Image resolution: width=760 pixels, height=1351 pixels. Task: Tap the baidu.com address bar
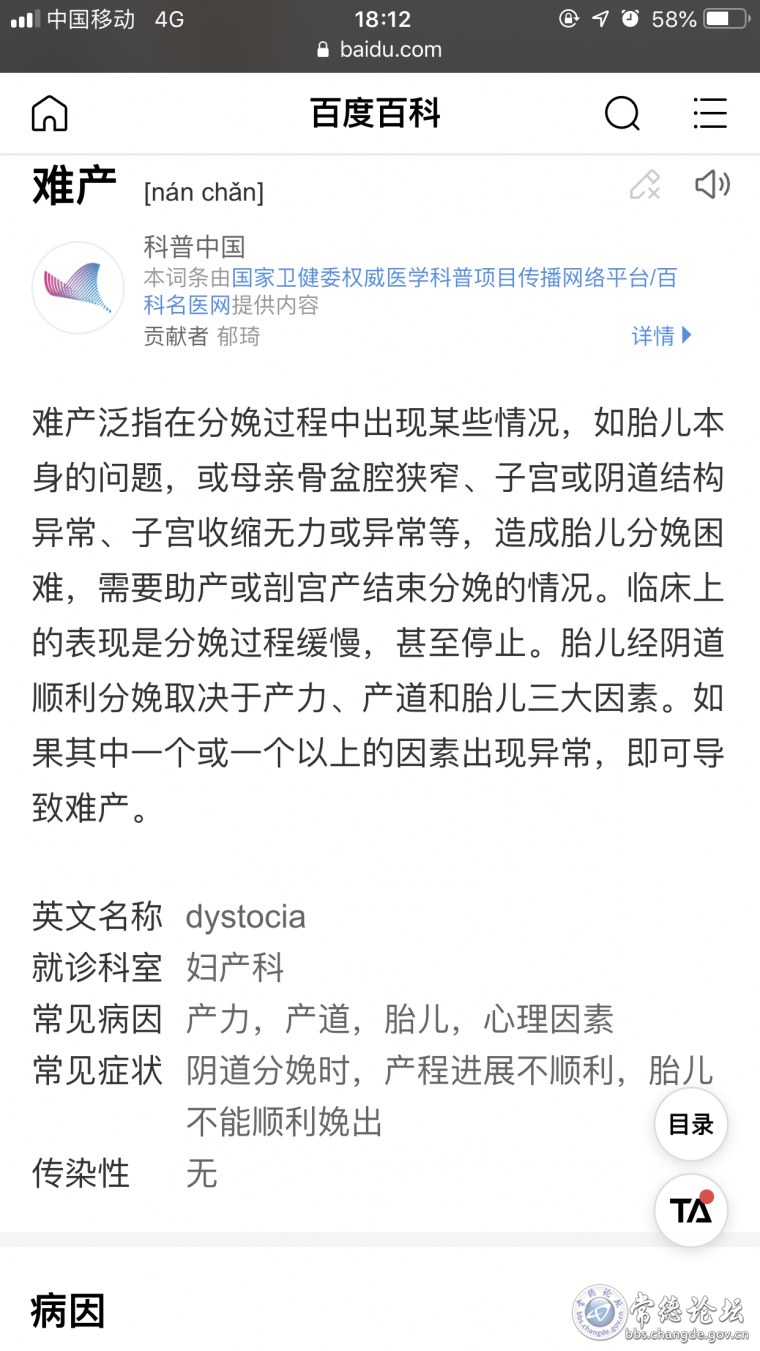click(x=380, y=49)
